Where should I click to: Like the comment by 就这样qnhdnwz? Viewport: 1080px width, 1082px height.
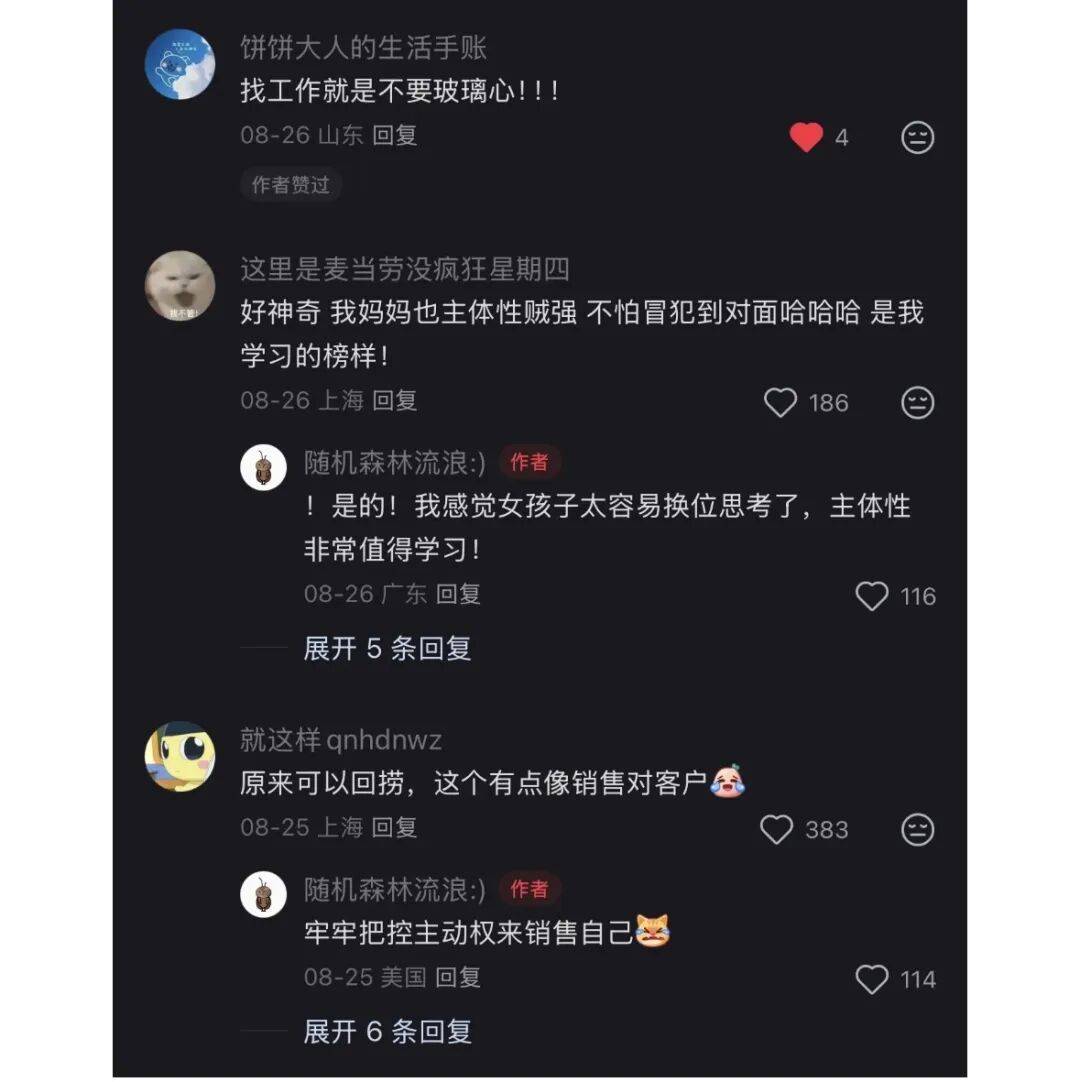(x=777, y=829)
